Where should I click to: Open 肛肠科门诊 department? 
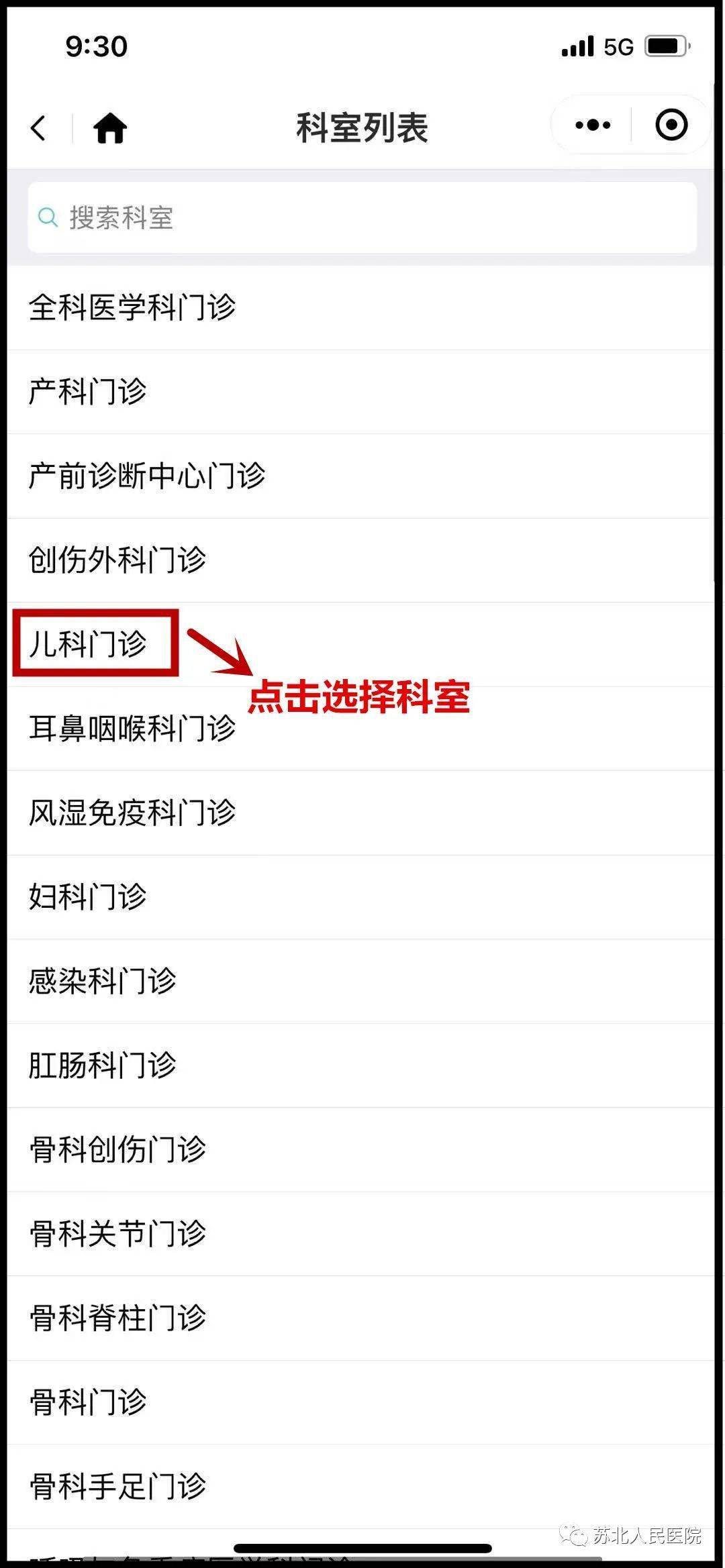103,1065
